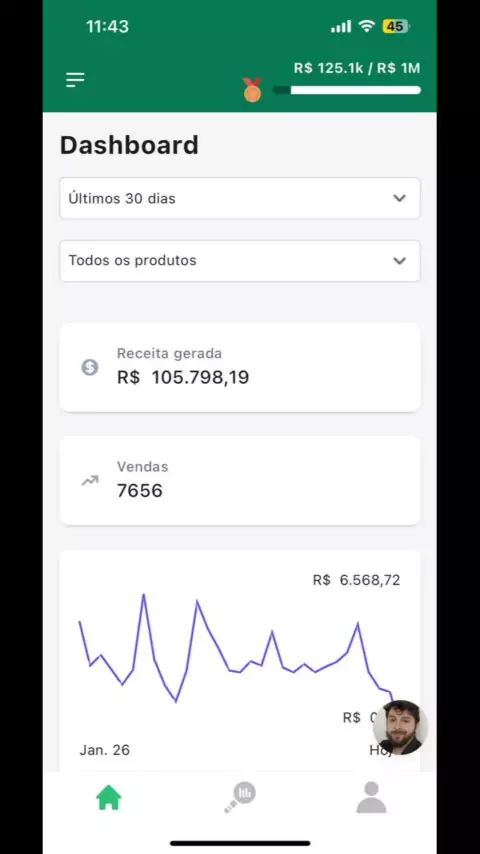Image resolution: width=480 pixels, height=854 pixels.
Task: Switch to the analytics tab
Action: (x=240, y=797)
